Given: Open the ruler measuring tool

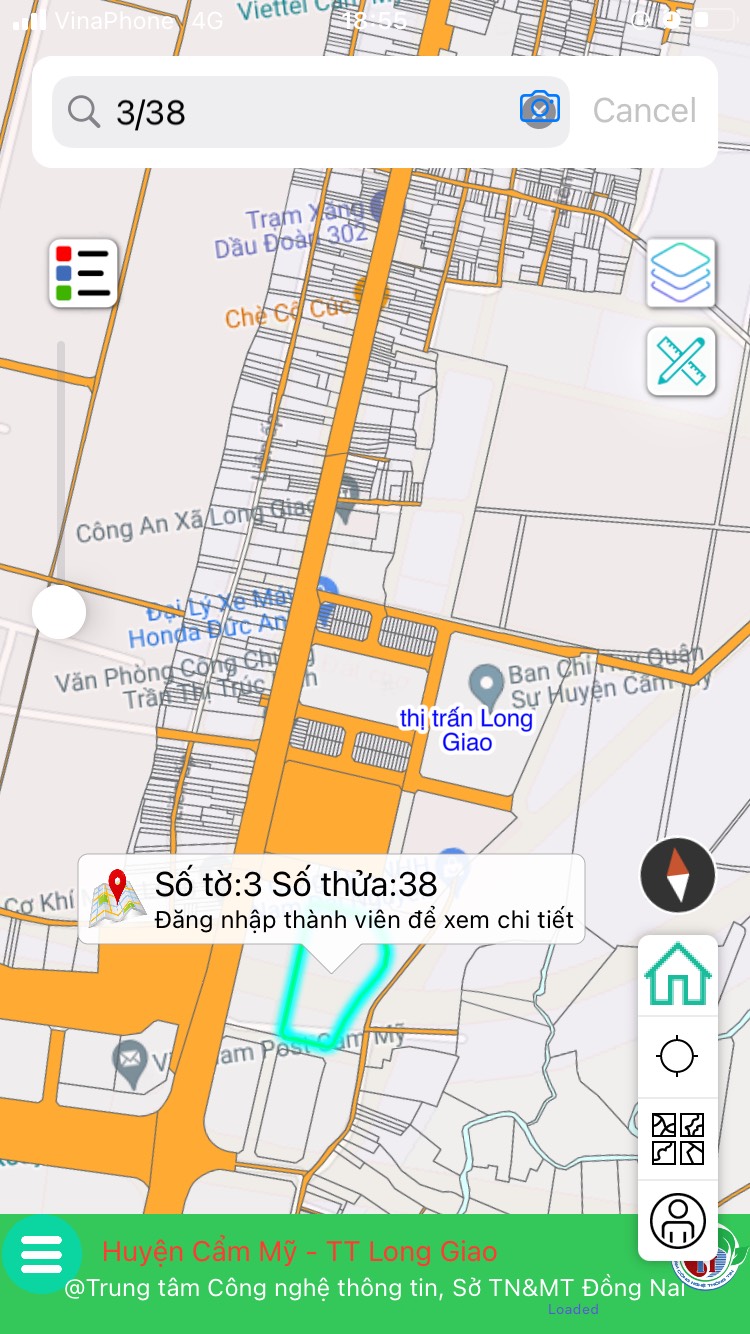Looking at the screenshot, I should coord(681,361).
